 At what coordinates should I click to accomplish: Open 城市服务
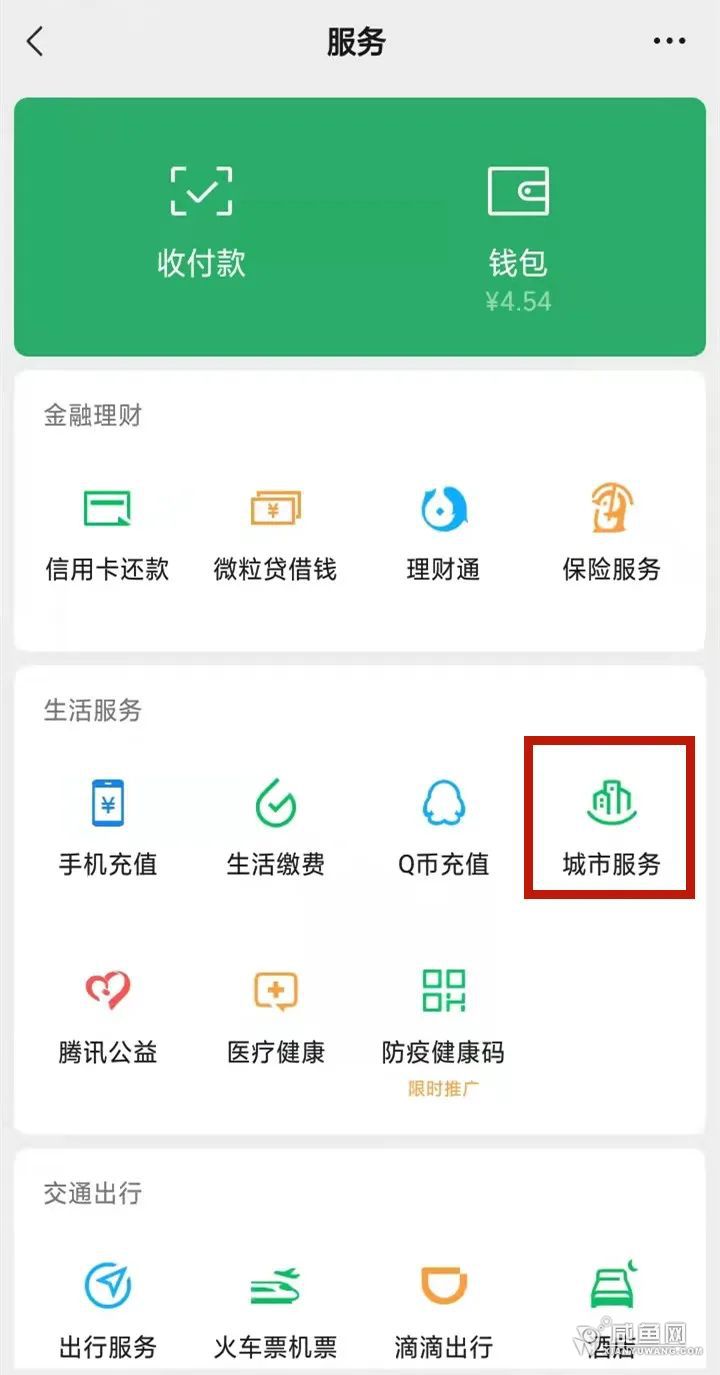tap(611, 828)
